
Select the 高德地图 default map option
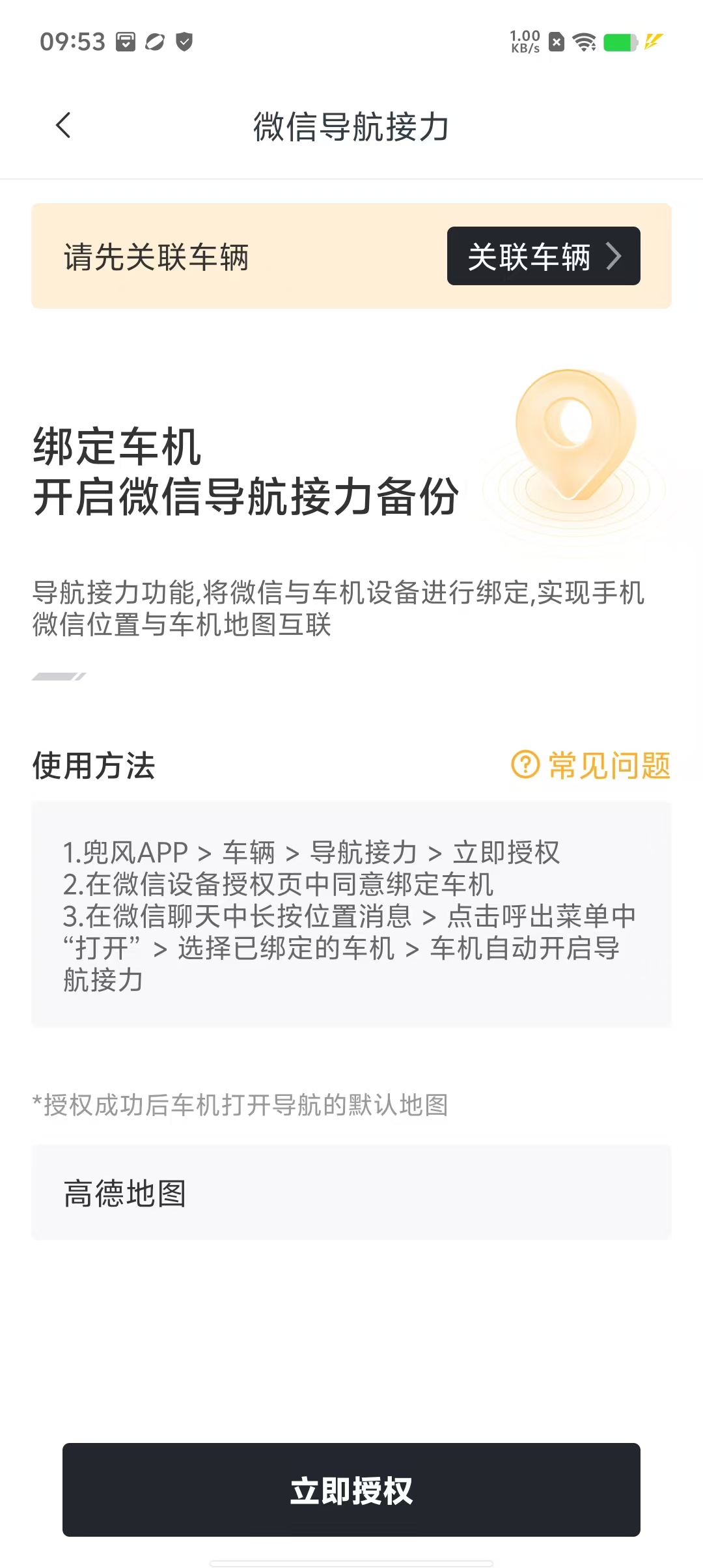(351, 1192)
